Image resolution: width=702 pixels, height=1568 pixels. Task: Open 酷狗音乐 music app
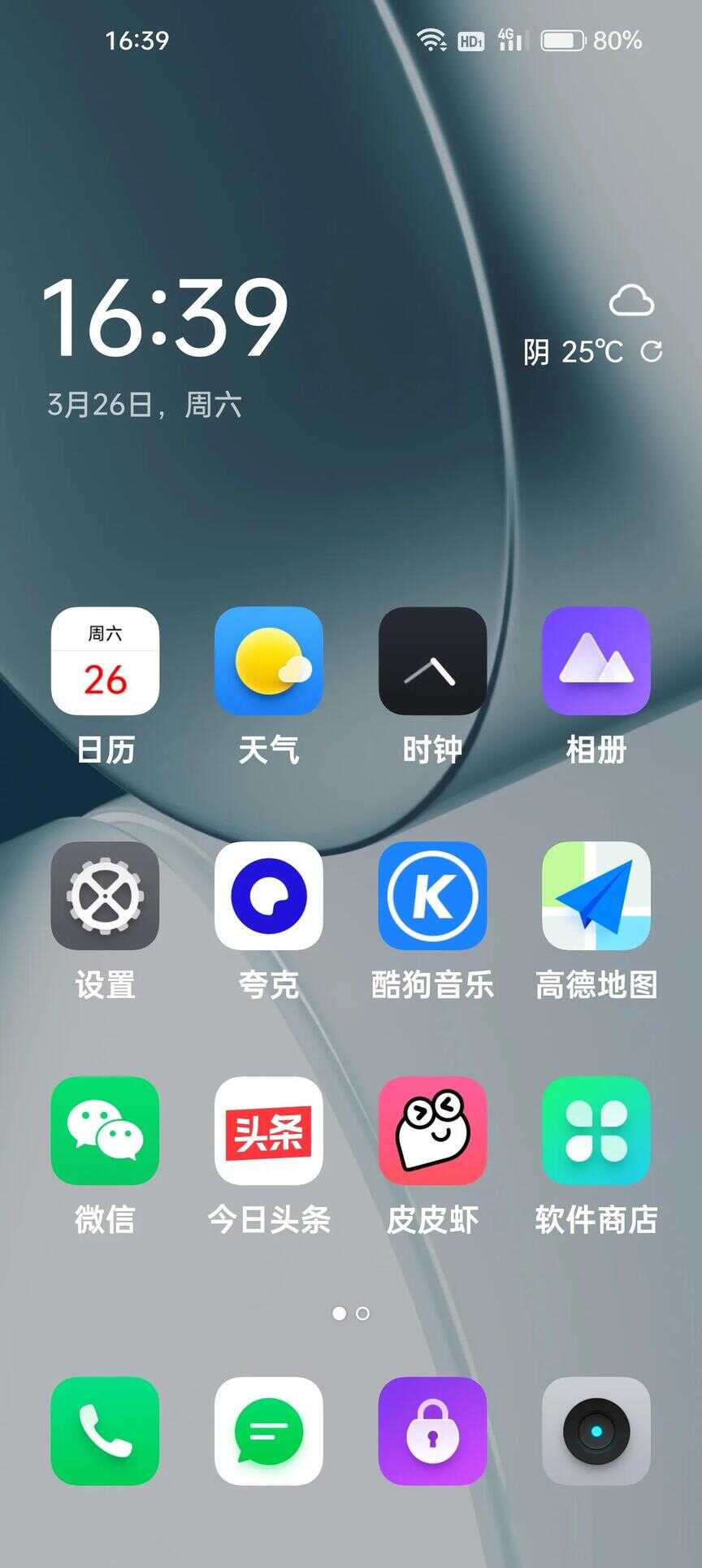(432, 896)
